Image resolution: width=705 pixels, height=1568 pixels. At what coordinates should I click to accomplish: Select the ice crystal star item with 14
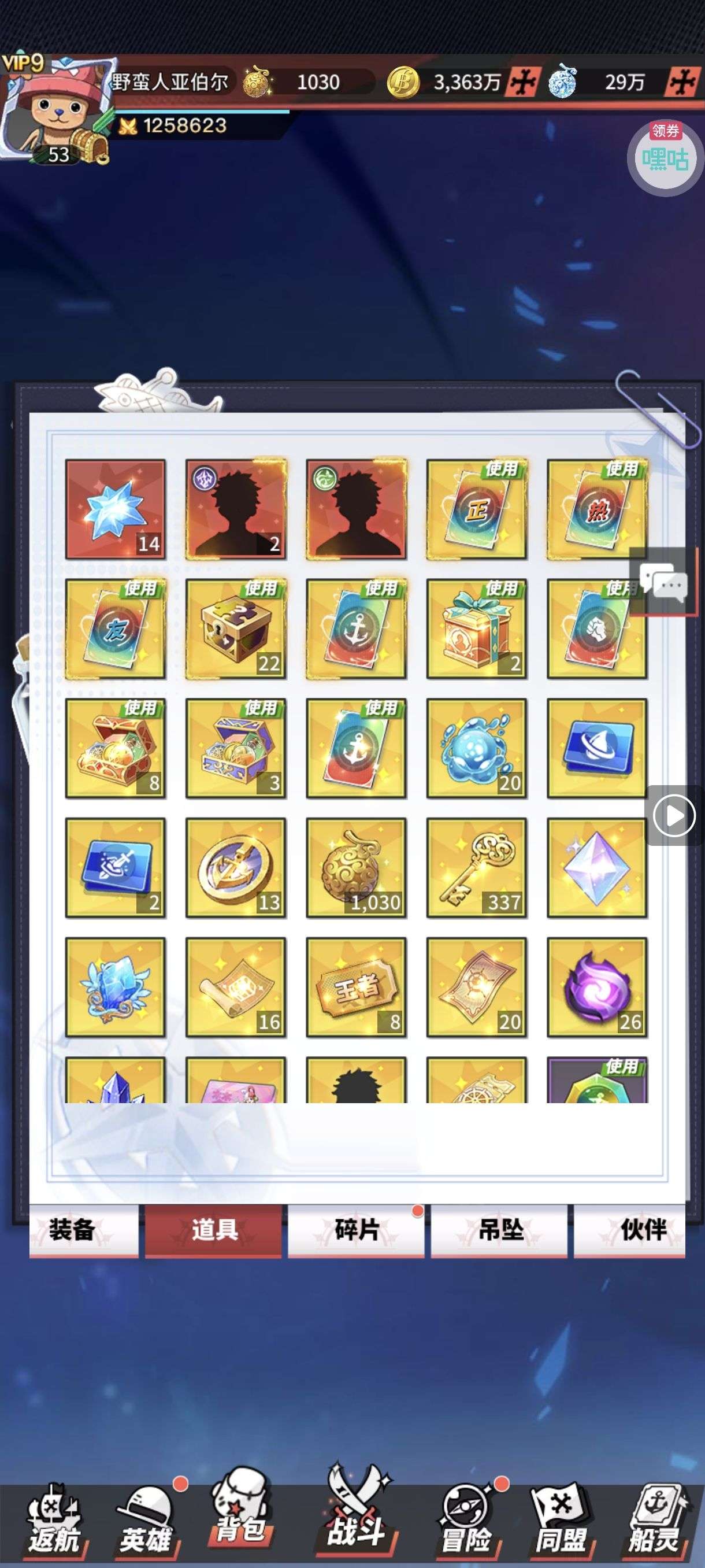116,509
